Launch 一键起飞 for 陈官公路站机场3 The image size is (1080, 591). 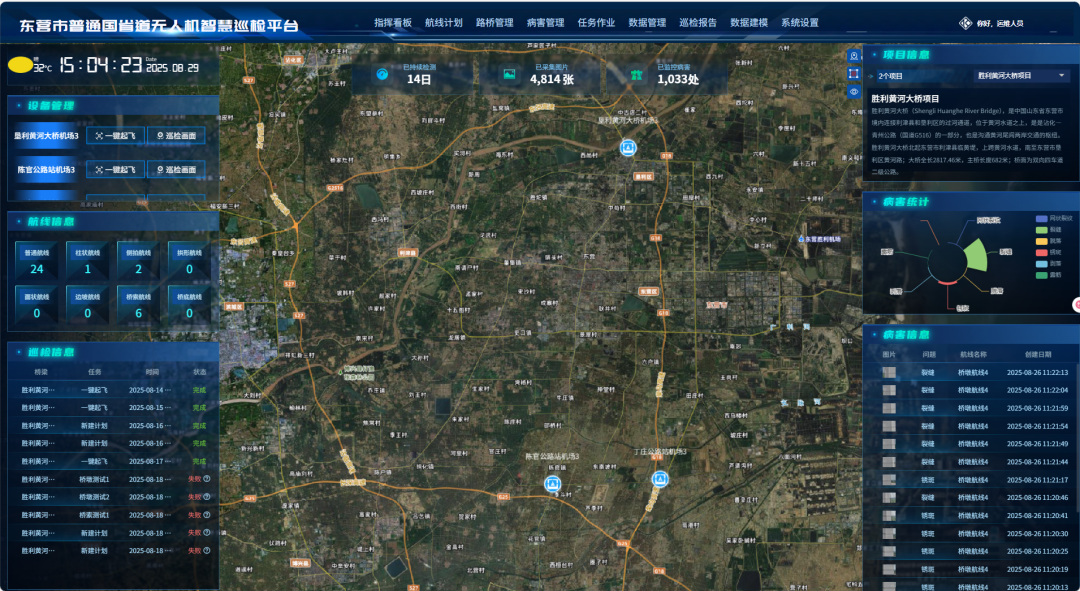(x=115, y=170)
